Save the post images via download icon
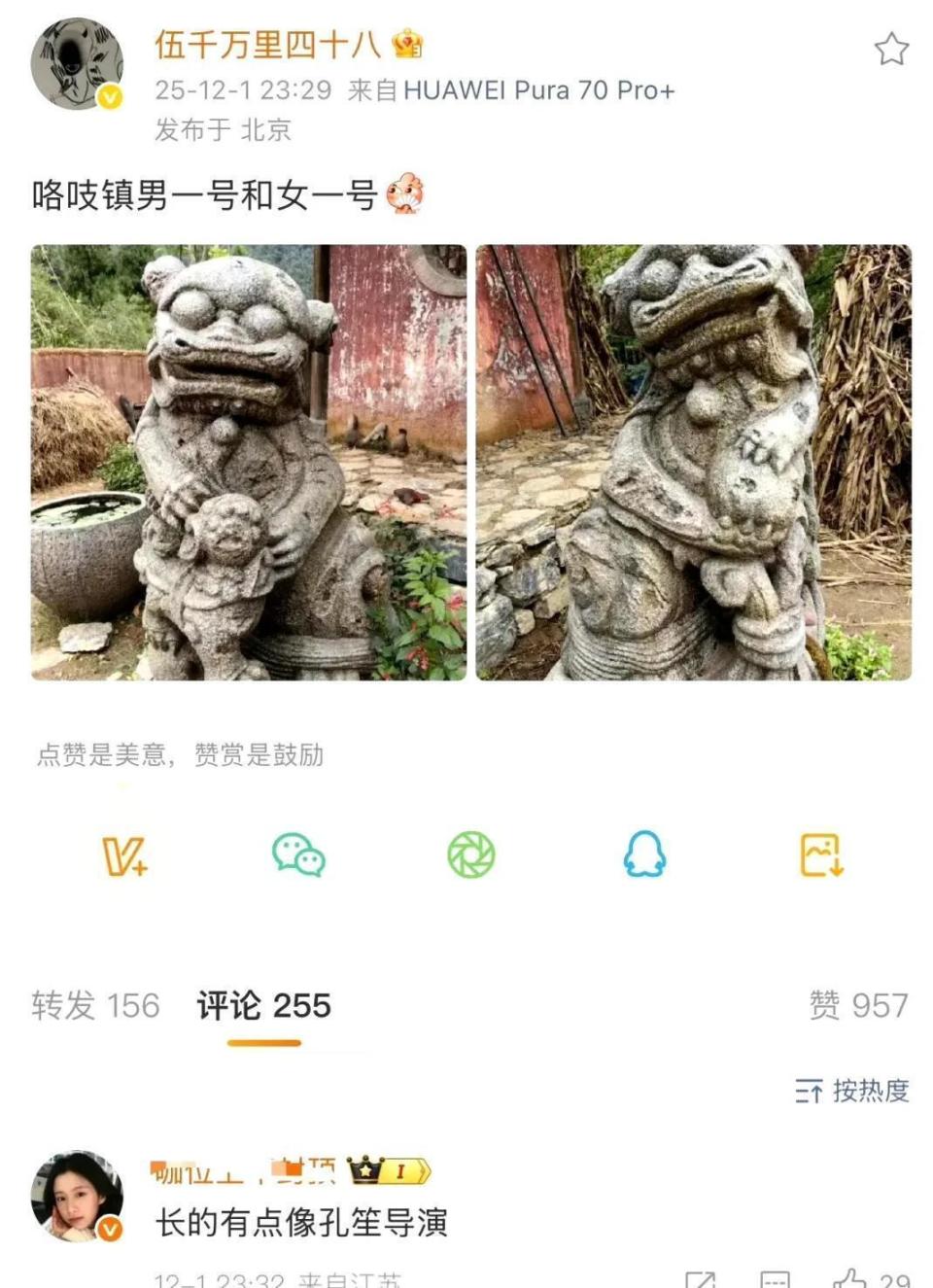 (822, 855)
